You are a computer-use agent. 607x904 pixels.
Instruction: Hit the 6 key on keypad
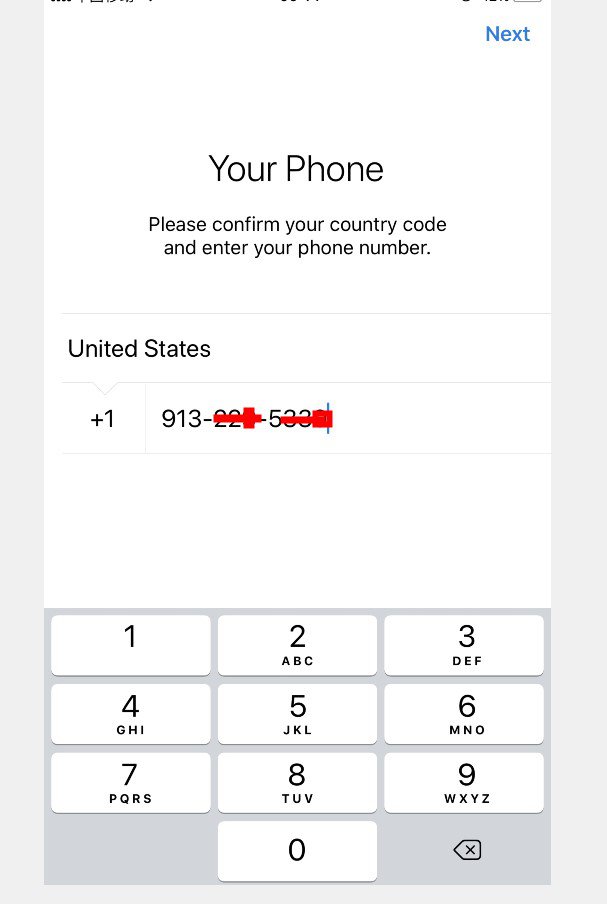tap(465, 714)
